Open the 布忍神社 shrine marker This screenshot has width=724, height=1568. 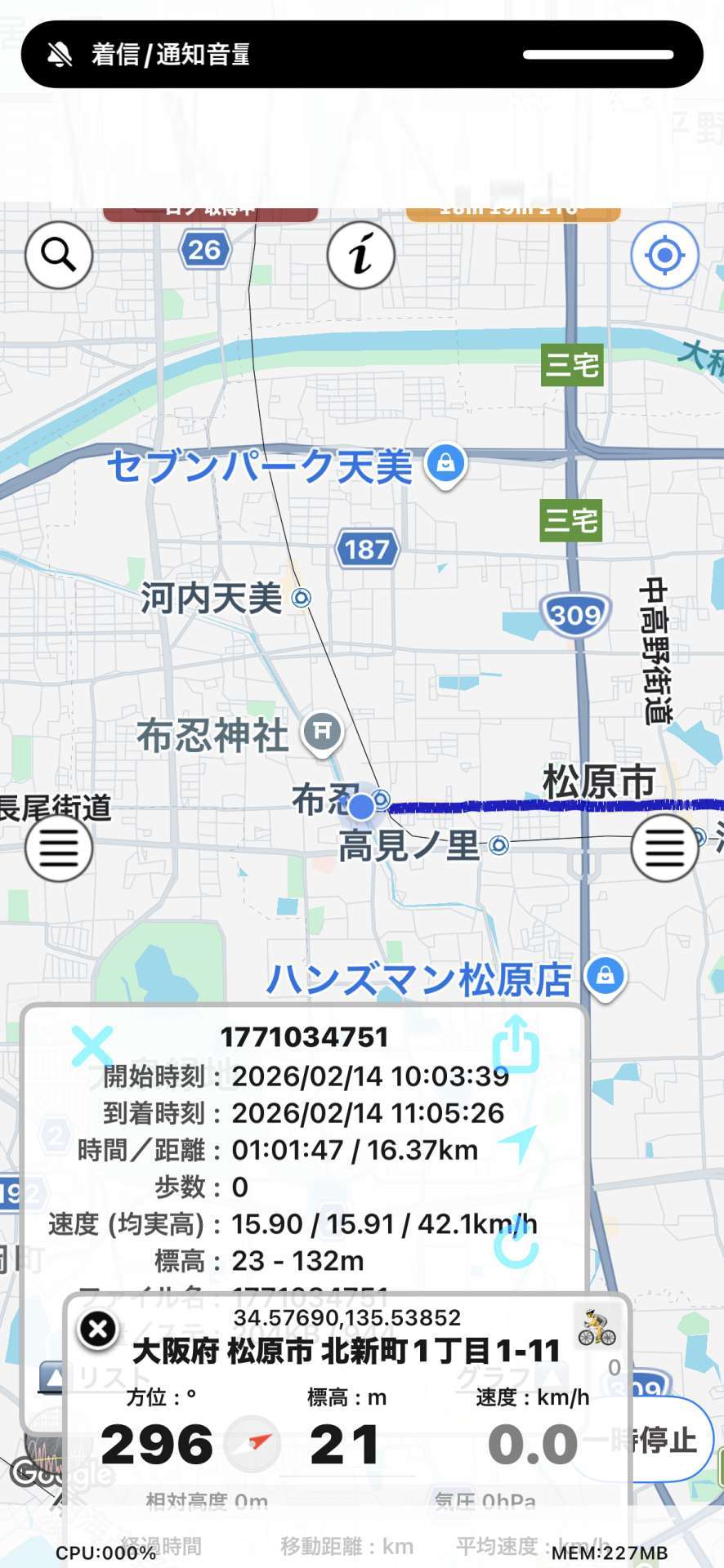(322, 732)
